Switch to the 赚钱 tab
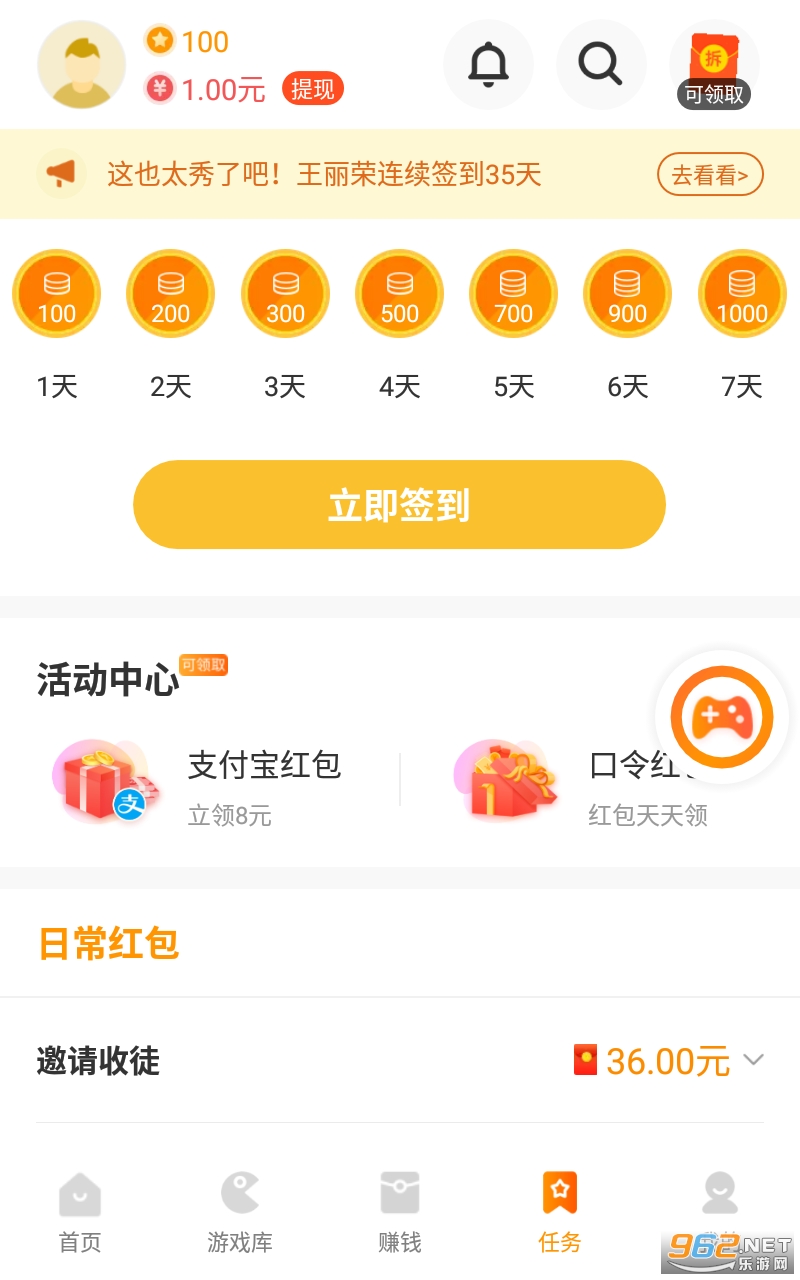The width and height of the screenshot is (800, 1280). pos(400,1212)
